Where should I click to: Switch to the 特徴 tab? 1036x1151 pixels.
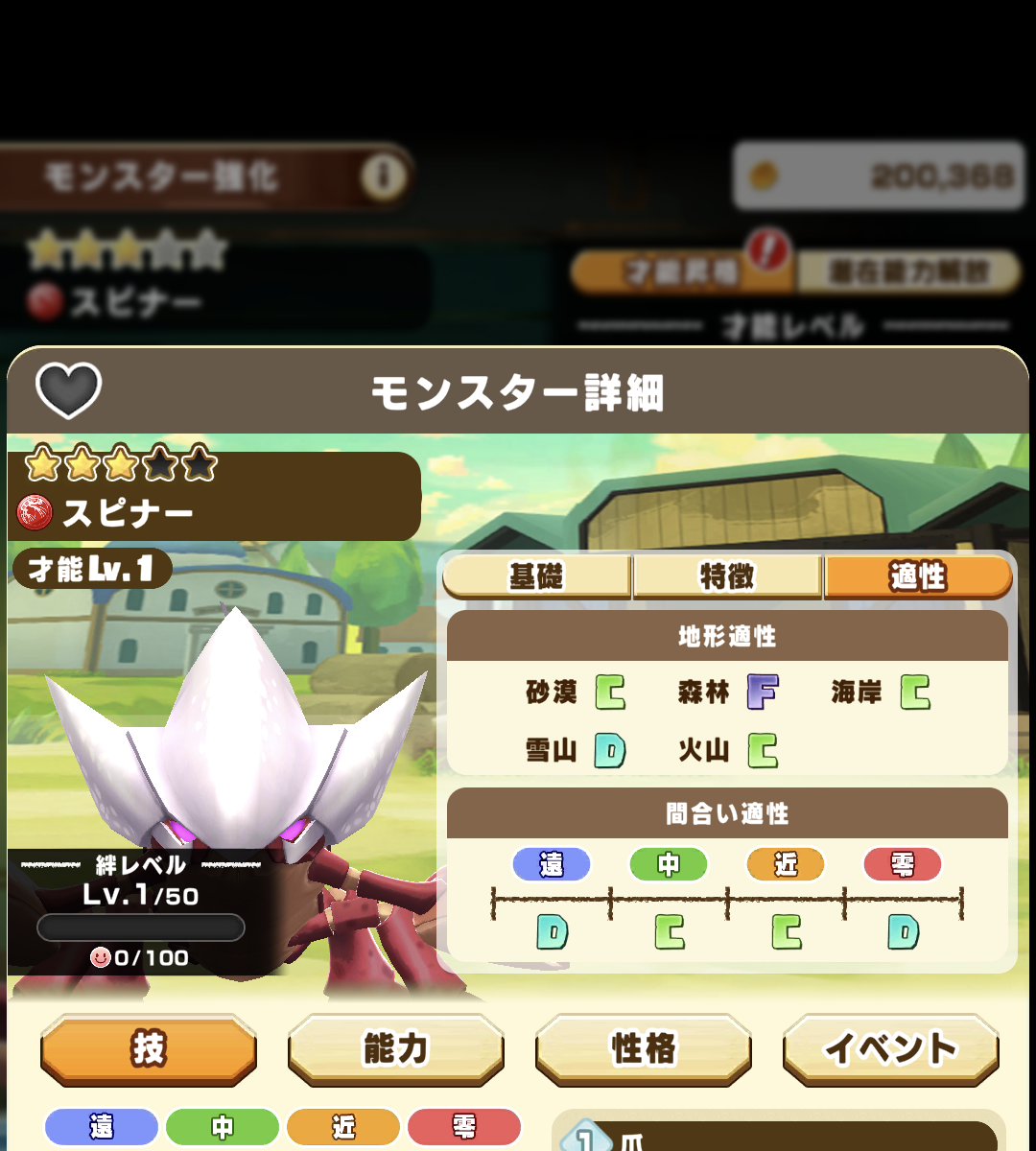coord(727,576)
